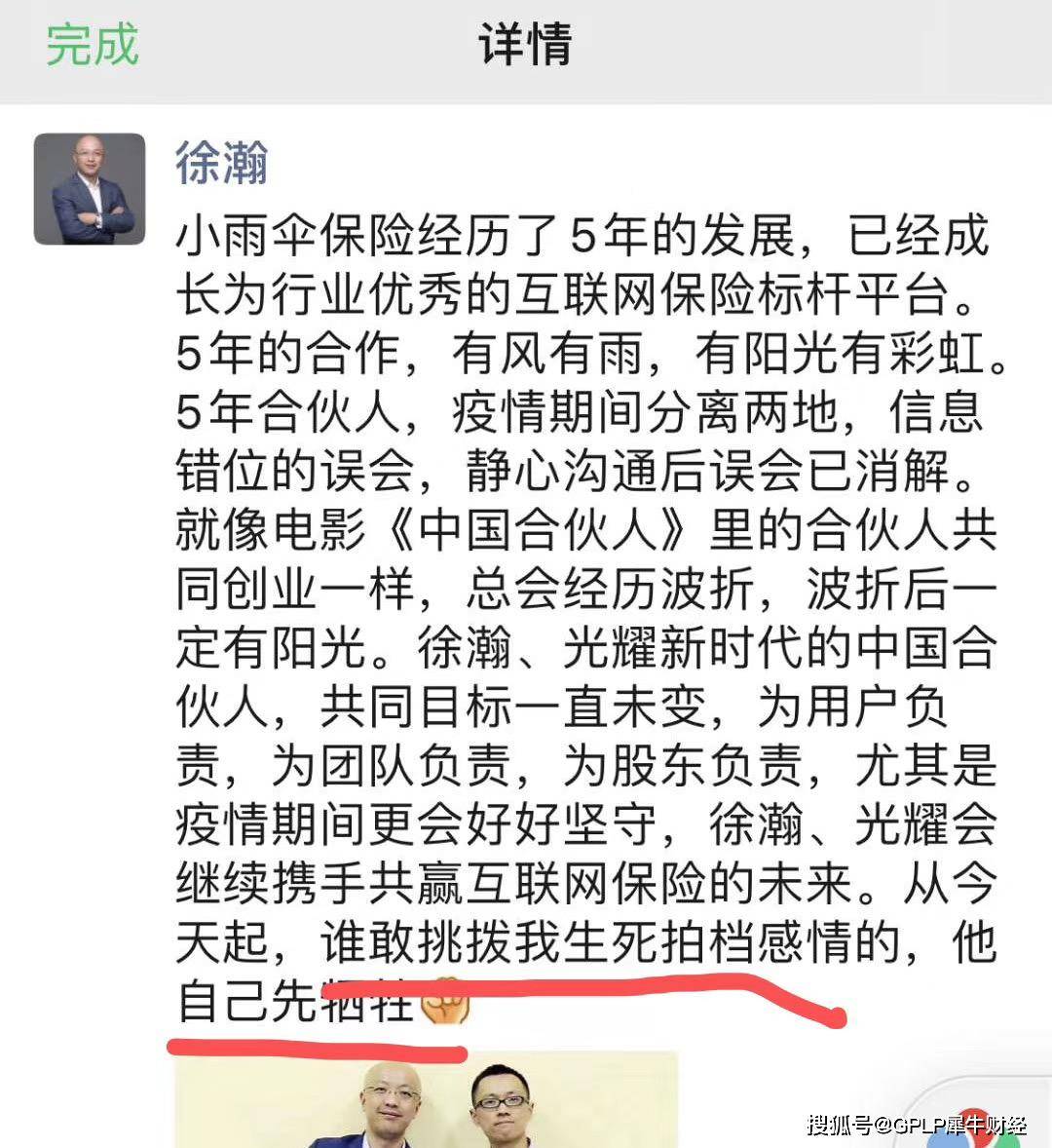Open the 徐瀚 name link
Image resolution: width=1052 pixels, height=1148 pixels.
pos(221,163)
